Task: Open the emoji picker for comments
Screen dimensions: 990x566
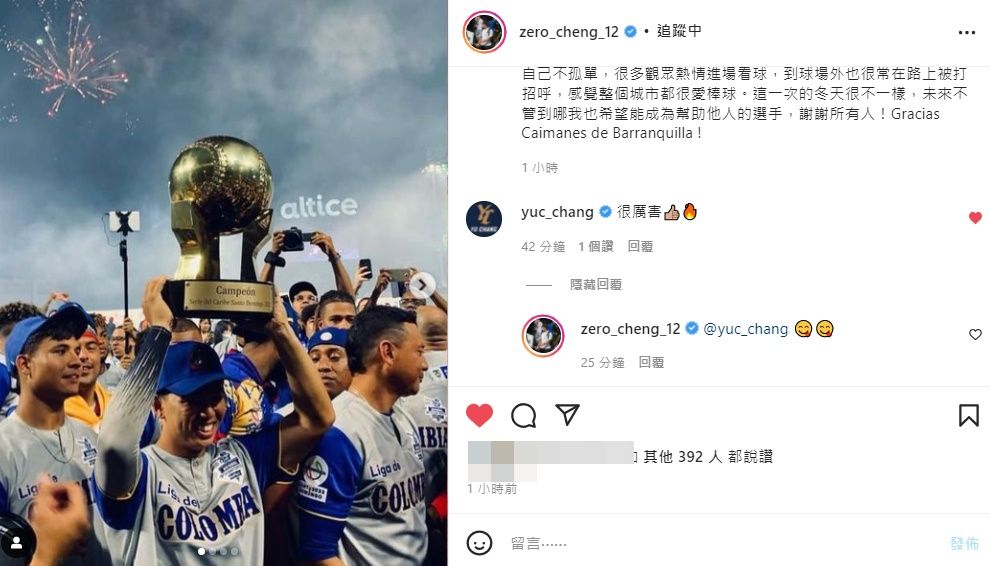Action: pyautogui.click(x=480, y=543)
